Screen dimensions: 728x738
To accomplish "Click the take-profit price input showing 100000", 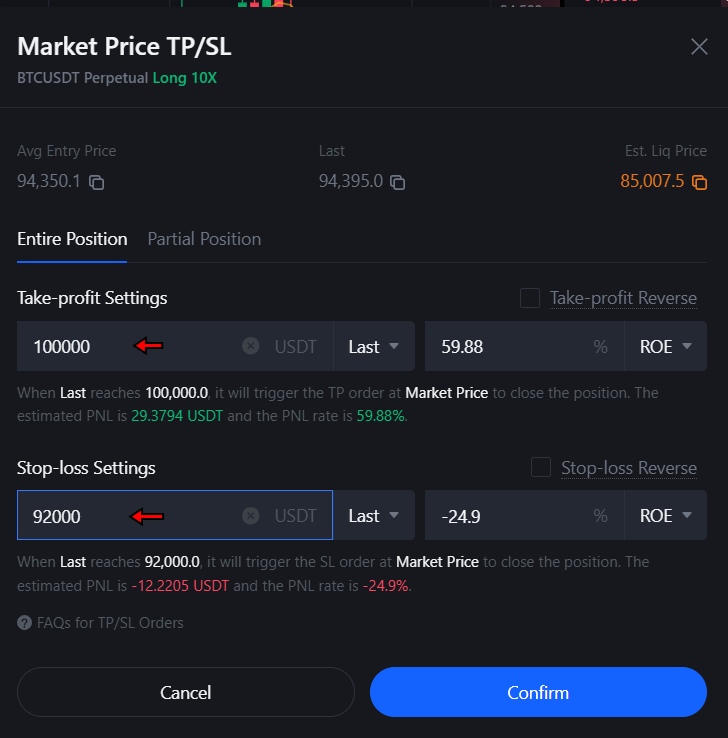I will click(x=100, y=344).
